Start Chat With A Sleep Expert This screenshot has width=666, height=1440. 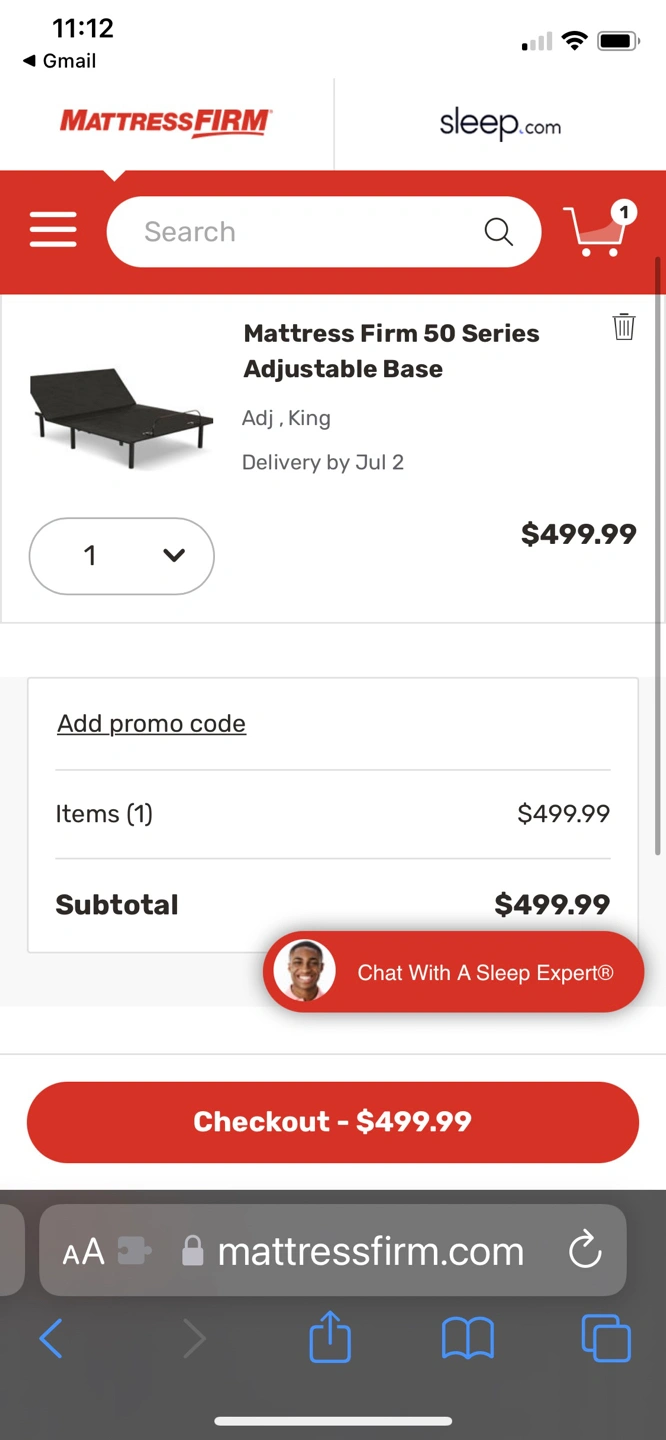point(453,972)
